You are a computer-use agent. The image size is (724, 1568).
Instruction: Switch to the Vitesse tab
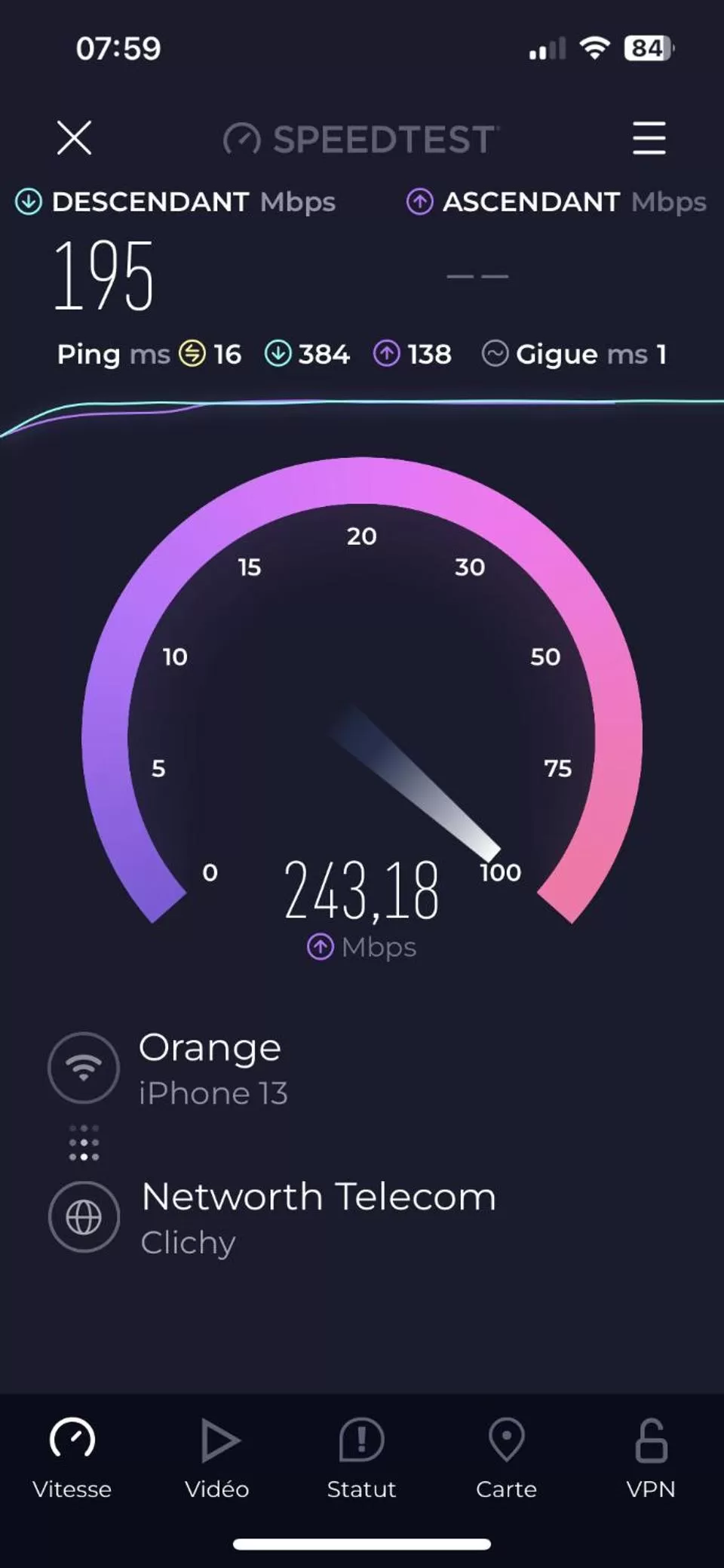click(x=72, y=1458)
